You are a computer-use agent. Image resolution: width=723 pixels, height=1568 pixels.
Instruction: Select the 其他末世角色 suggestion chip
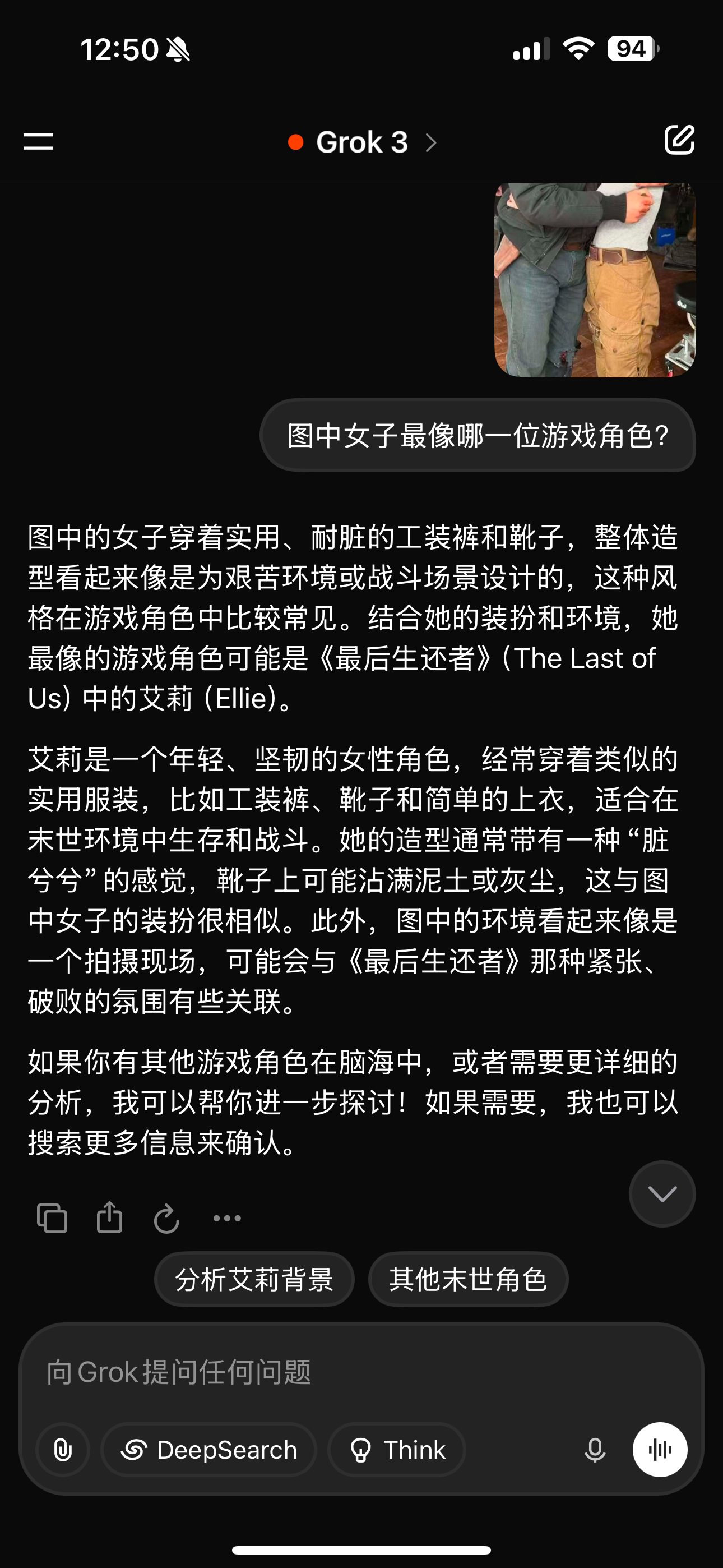coord(468,1280)
